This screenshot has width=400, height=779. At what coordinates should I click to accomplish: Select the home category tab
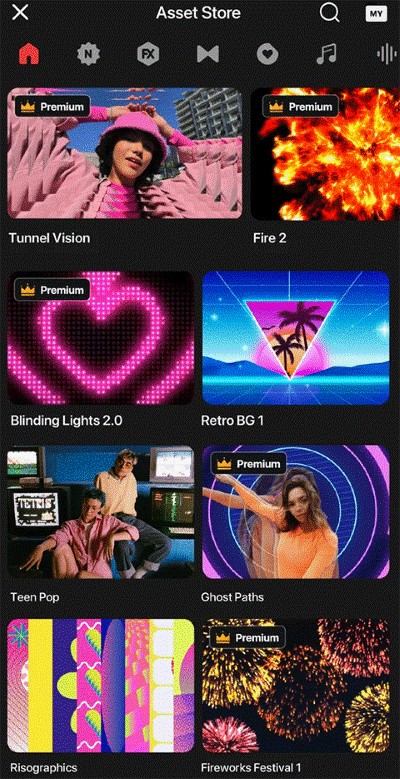(x=29, y=54)
